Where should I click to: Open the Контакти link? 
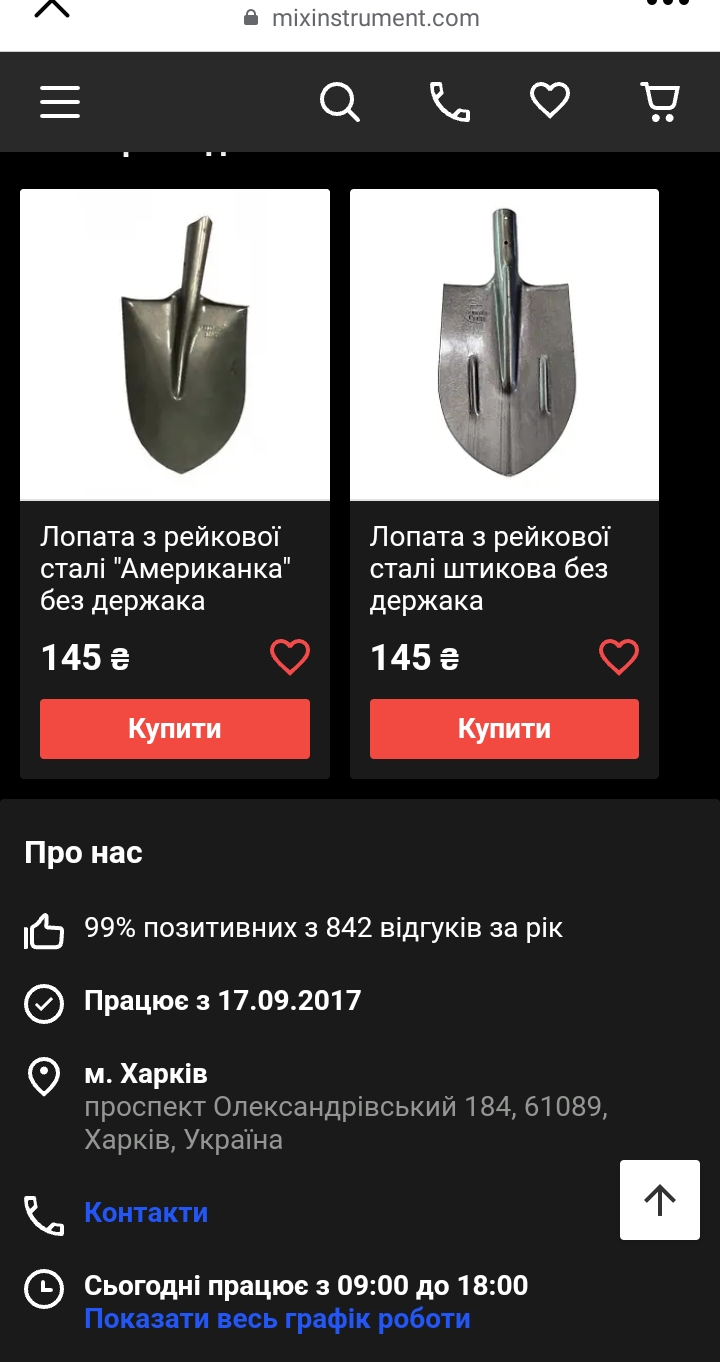(146, 1213)
